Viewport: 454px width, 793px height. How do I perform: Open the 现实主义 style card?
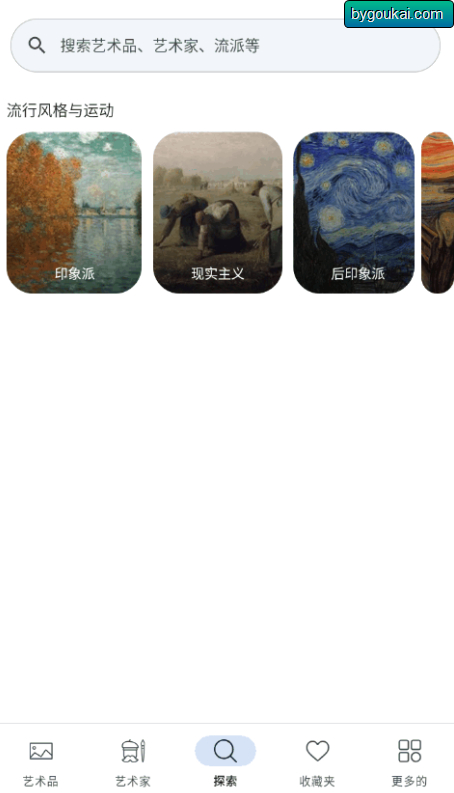pos(217,212)
